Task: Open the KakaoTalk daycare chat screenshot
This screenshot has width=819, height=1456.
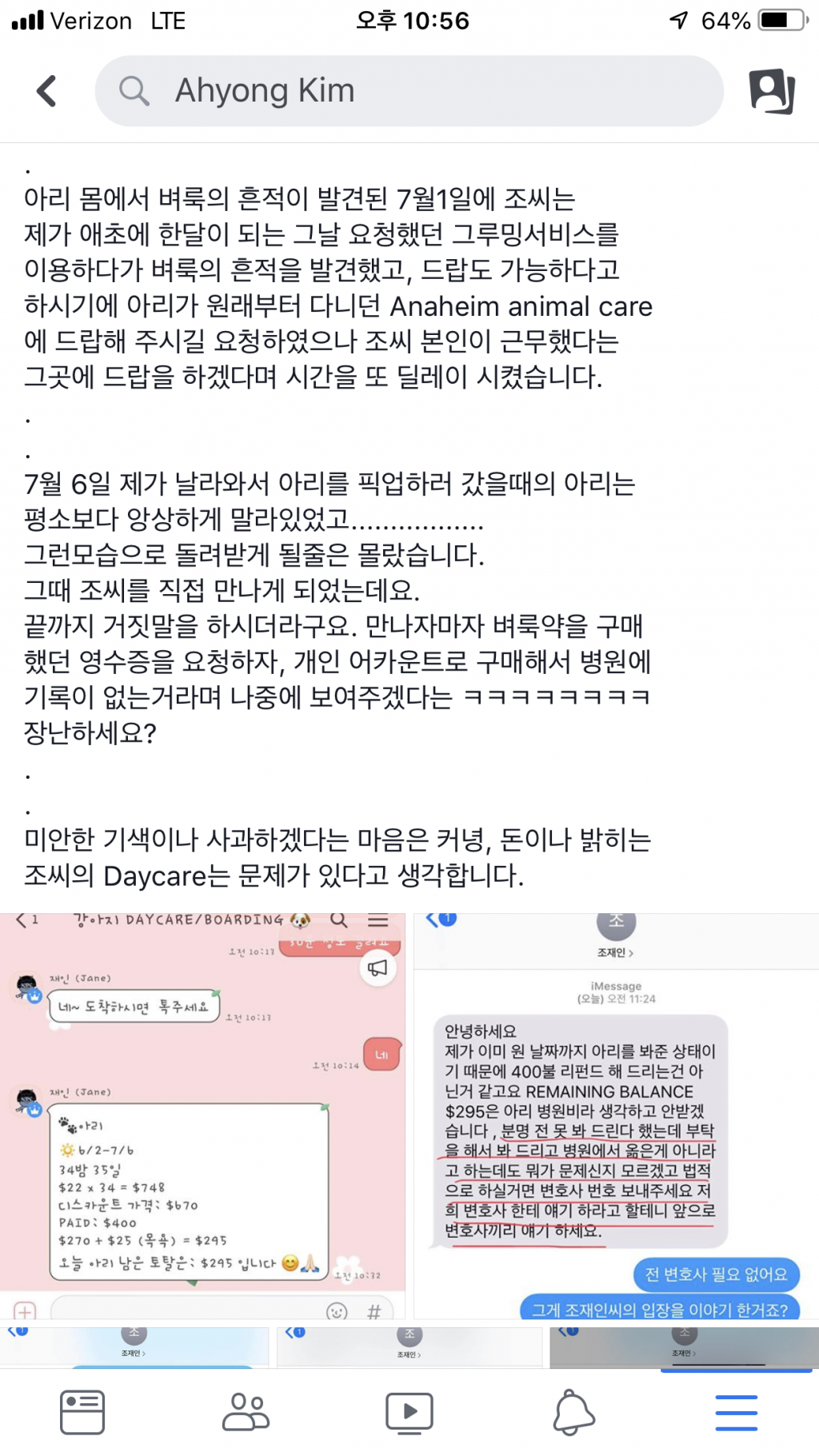Action: coord(202,1115)
